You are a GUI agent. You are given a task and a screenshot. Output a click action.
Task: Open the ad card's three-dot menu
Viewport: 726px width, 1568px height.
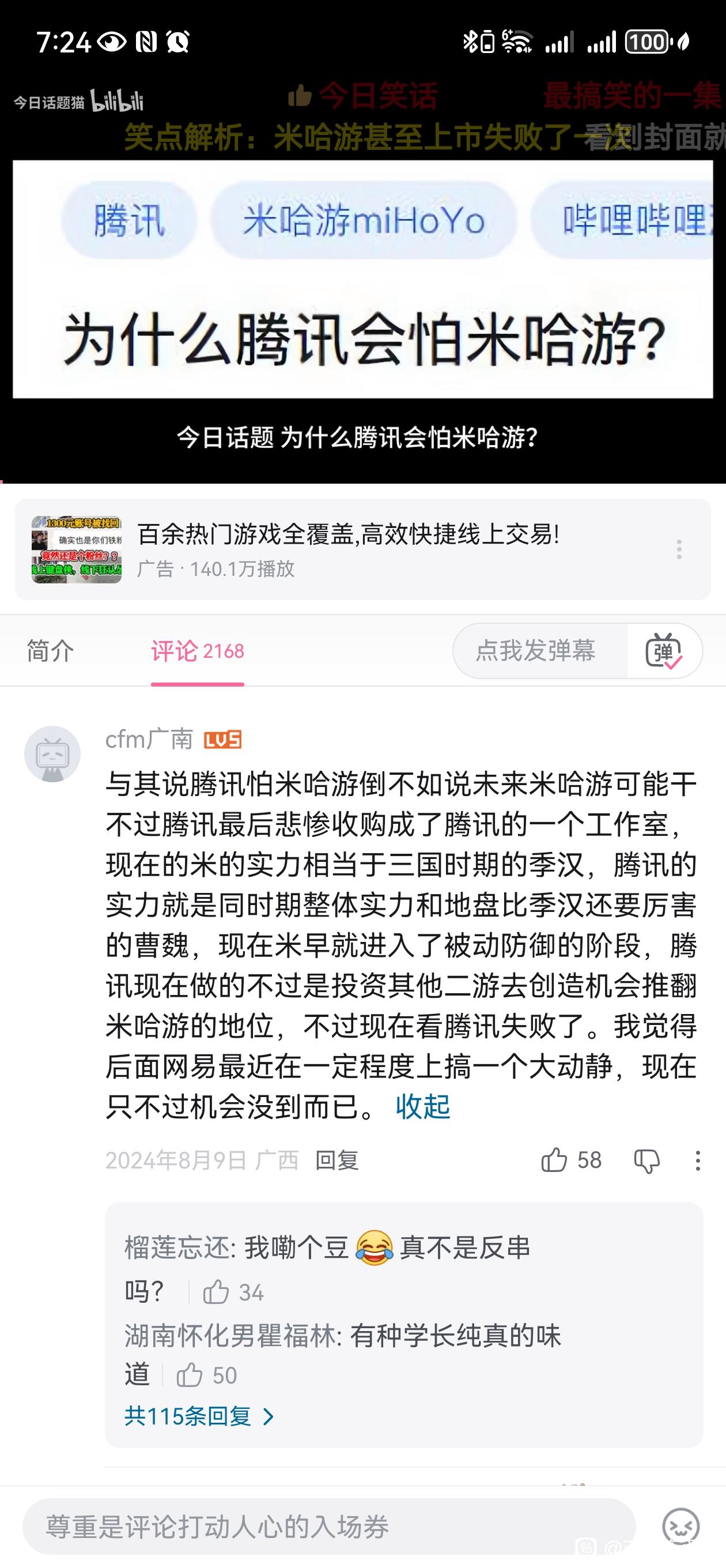pos(679,549)
